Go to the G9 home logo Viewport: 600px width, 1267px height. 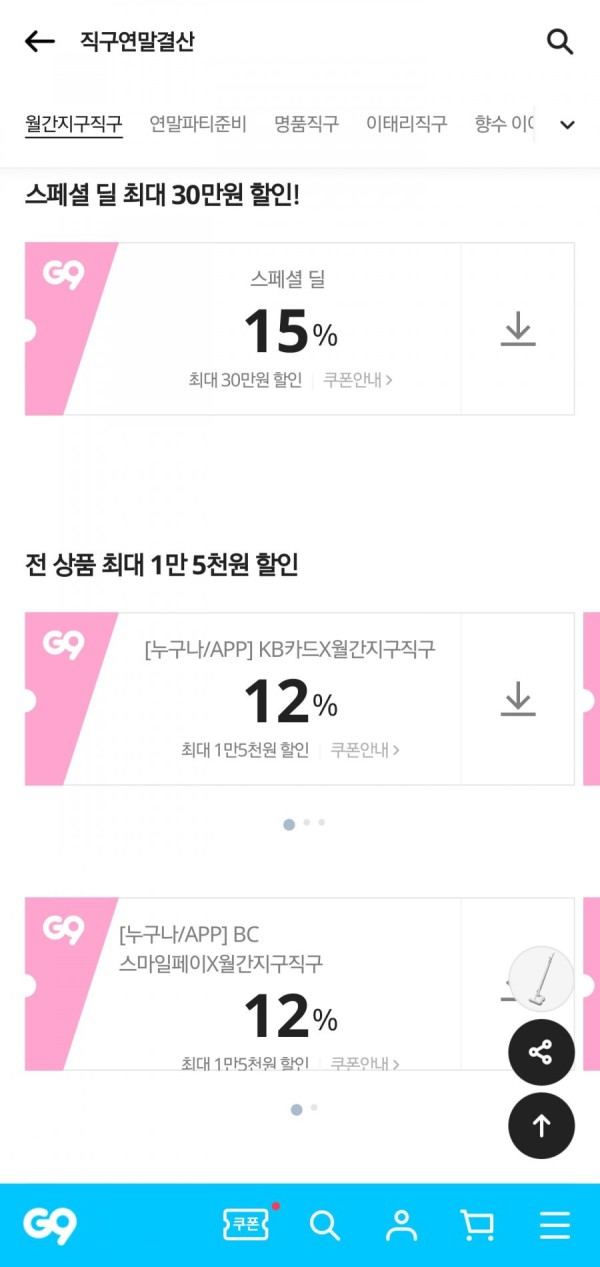point(50,1225)
